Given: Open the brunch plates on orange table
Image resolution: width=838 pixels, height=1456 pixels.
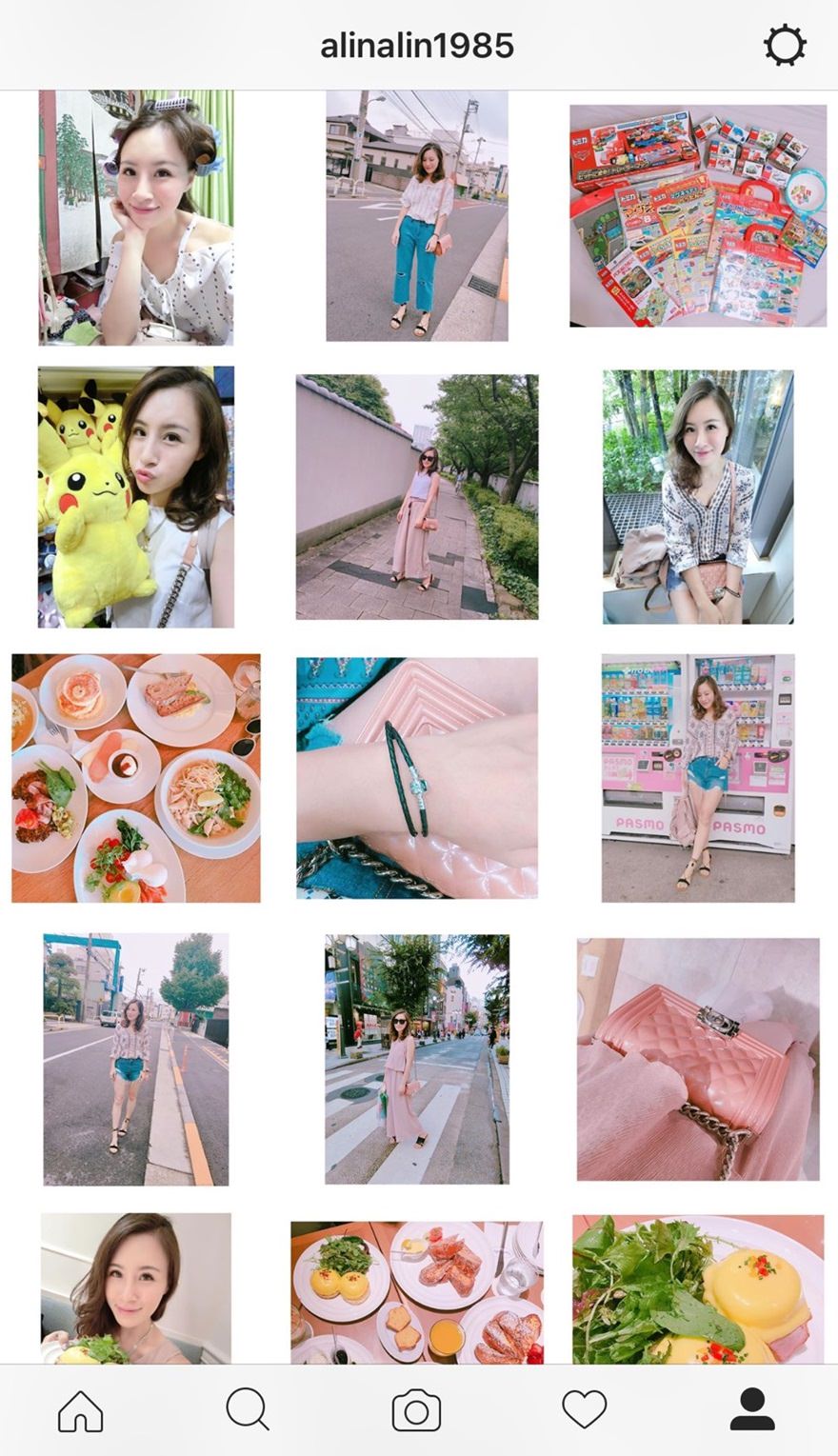Looking at the screenshot, I should point(136,778).
